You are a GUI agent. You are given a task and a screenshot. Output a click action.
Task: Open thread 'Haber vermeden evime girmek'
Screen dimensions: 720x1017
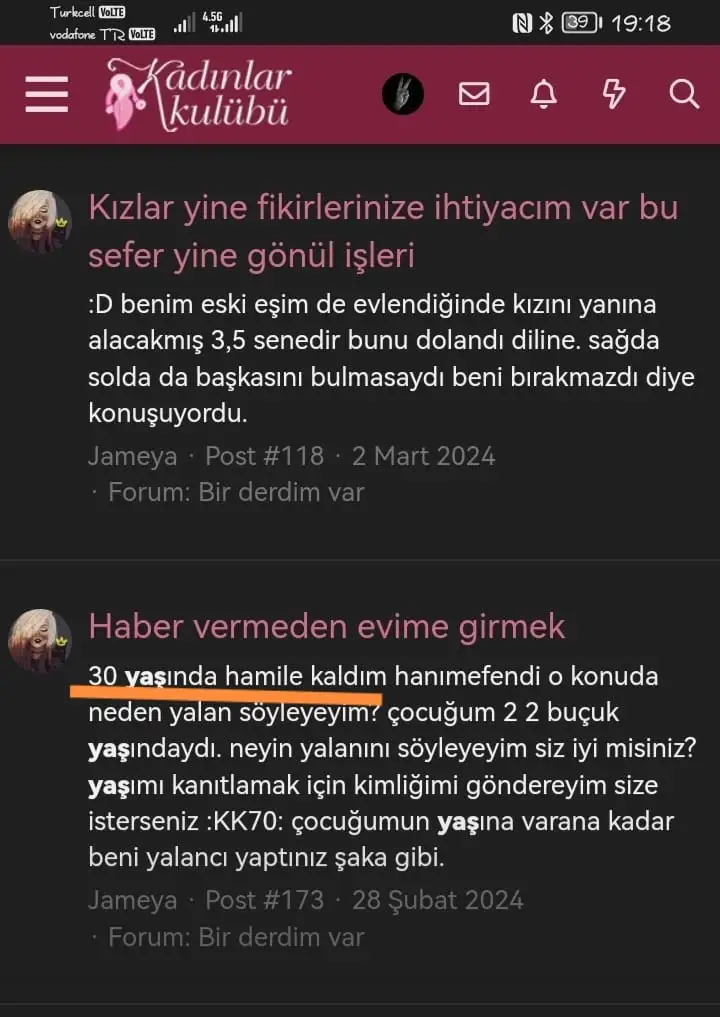point(327,626)
